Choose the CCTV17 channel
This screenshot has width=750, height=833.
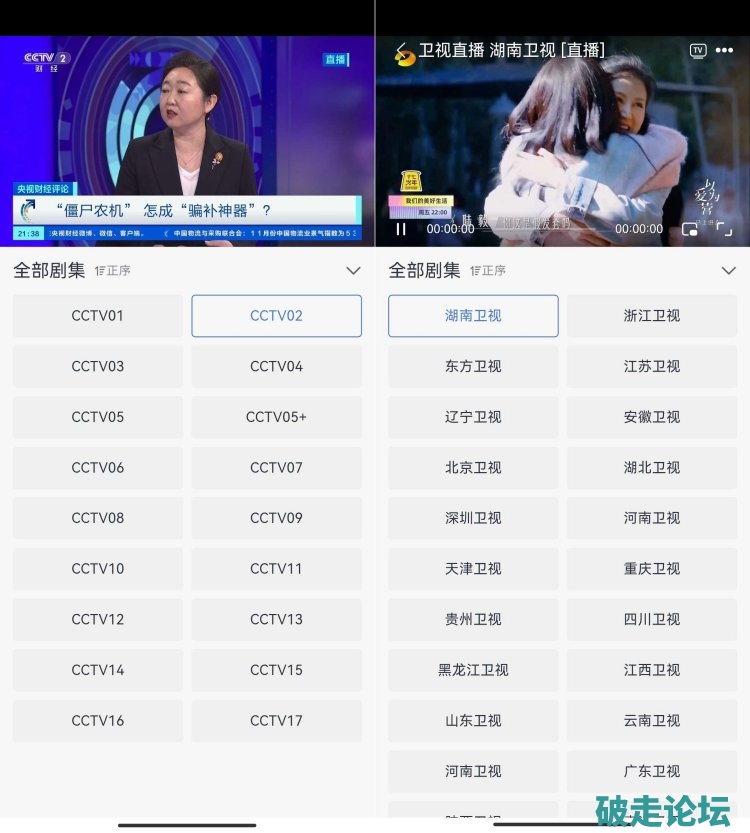click(276, 721)
